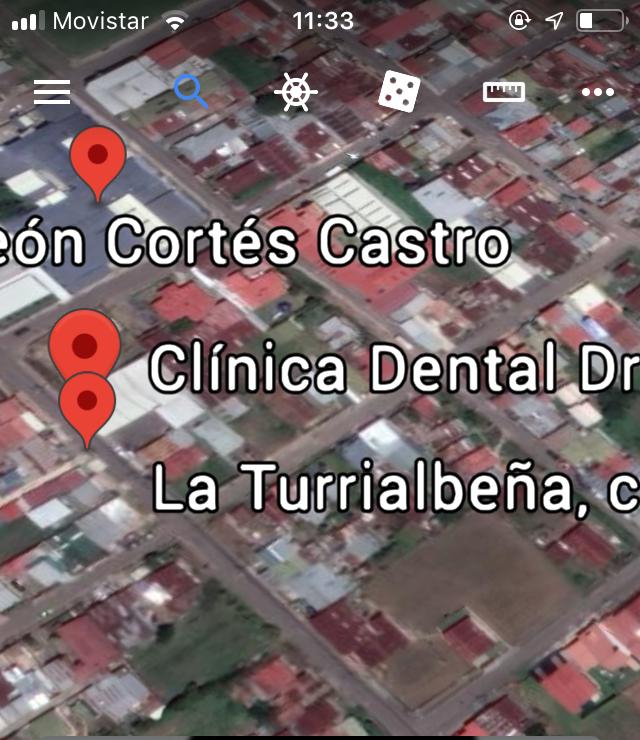Open the three-dot overflow menu
Viewport: 640px width, 740px height.
click(x=598, y=93)
